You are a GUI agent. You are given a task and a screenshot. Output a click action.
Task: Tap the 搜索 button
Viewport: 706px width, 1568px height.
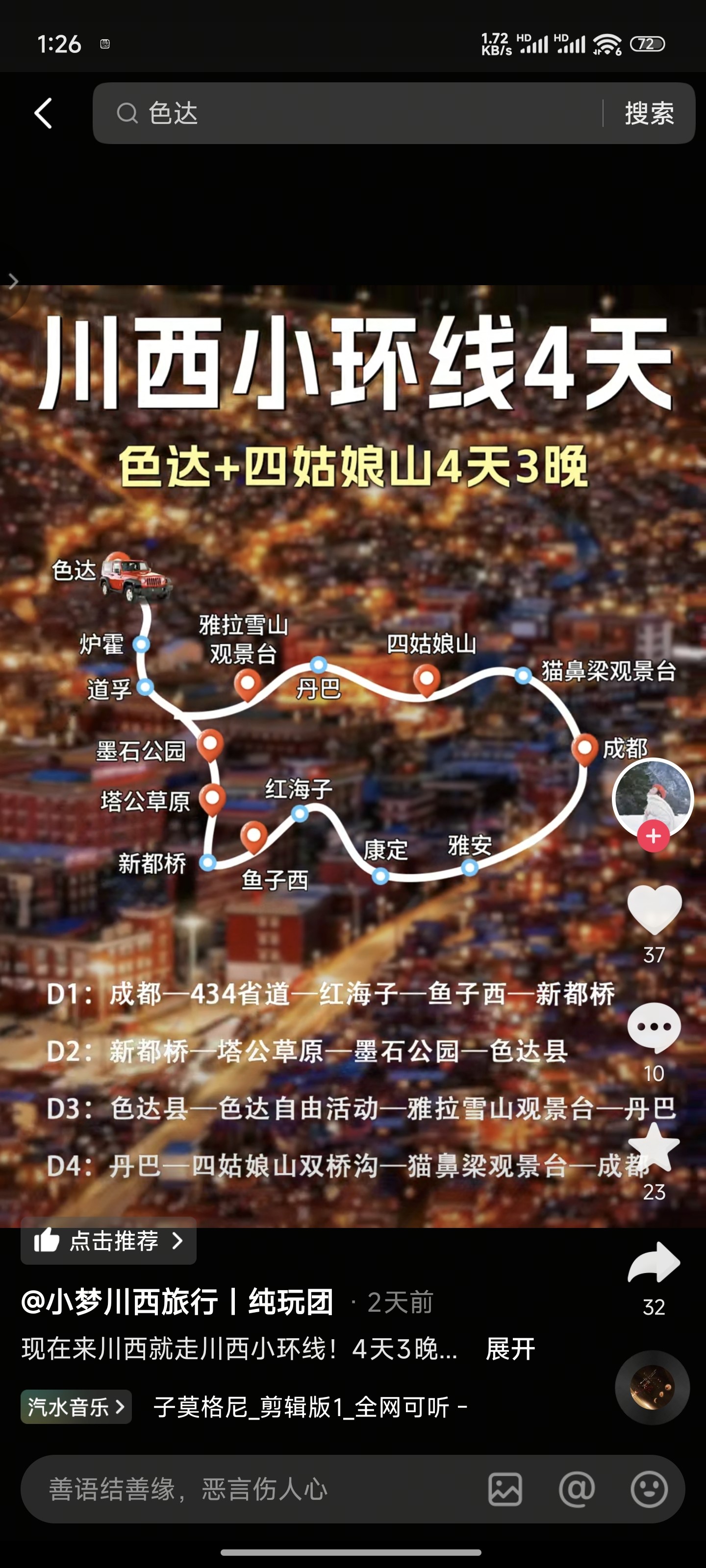649,113
